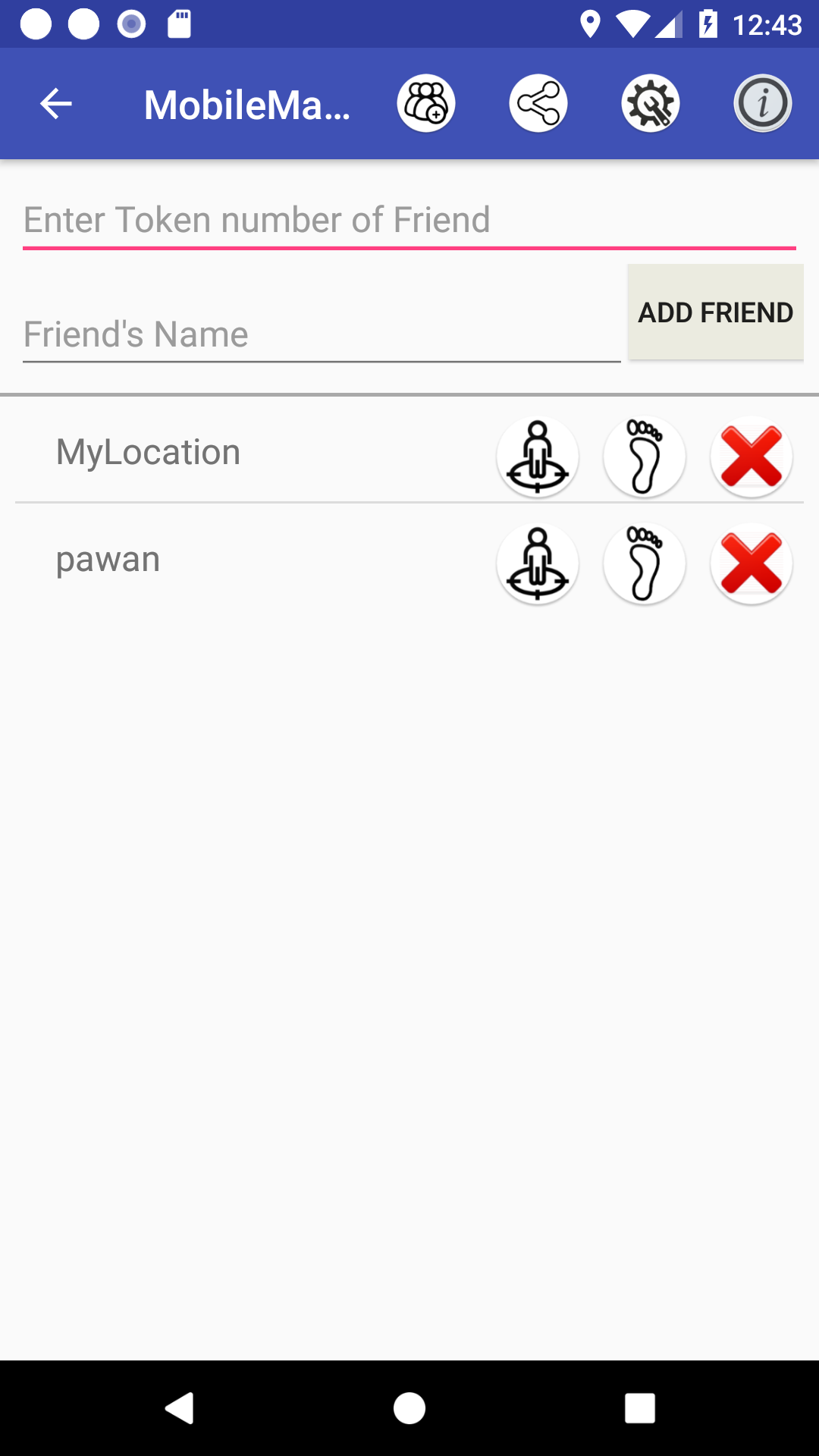Tap the back arrow in the app bar
The width and height of the screenshot is (819, 1456).
point(54,103)
